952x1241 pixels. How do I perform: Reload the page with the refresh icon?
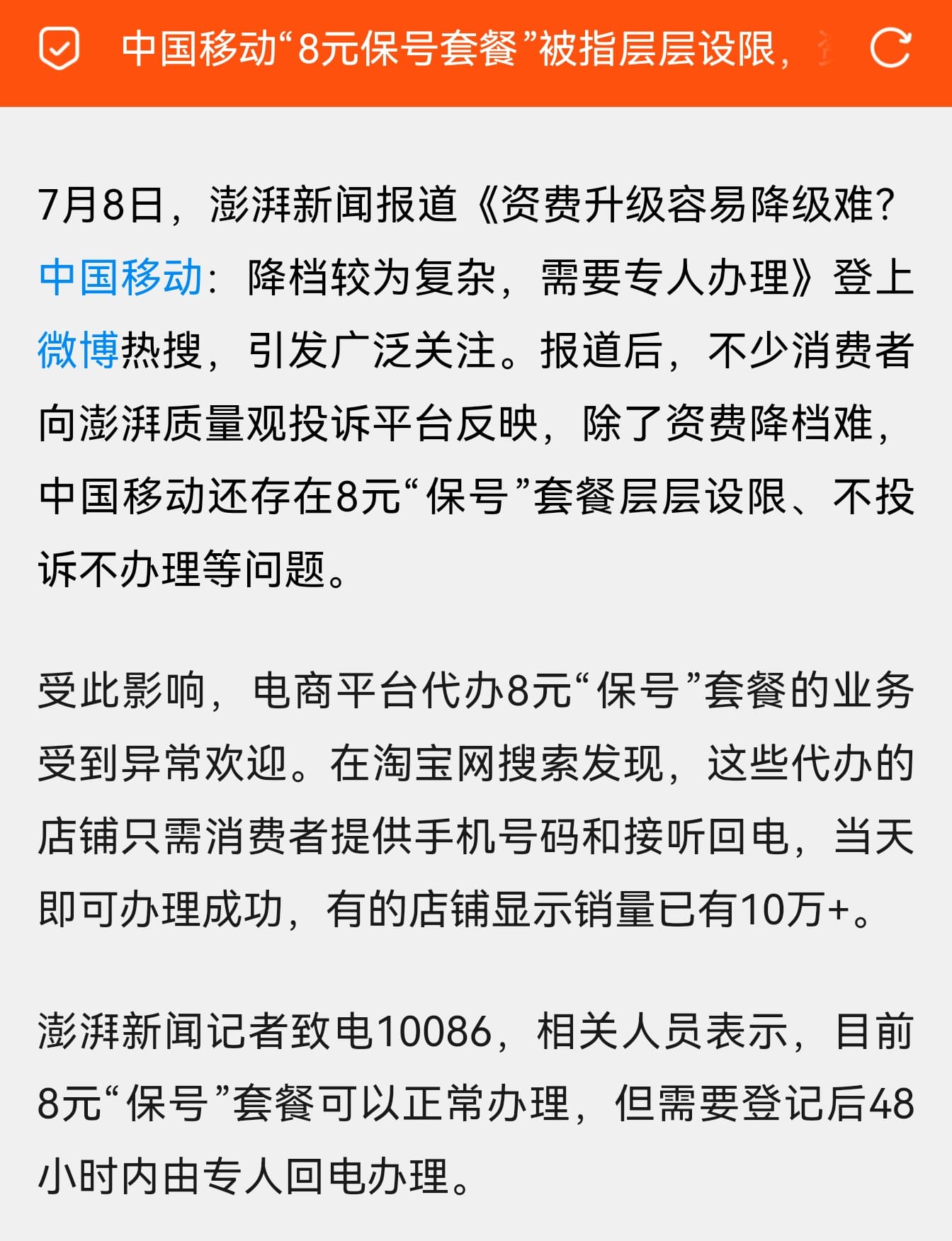pyautogui.click(x=890, y=48)
